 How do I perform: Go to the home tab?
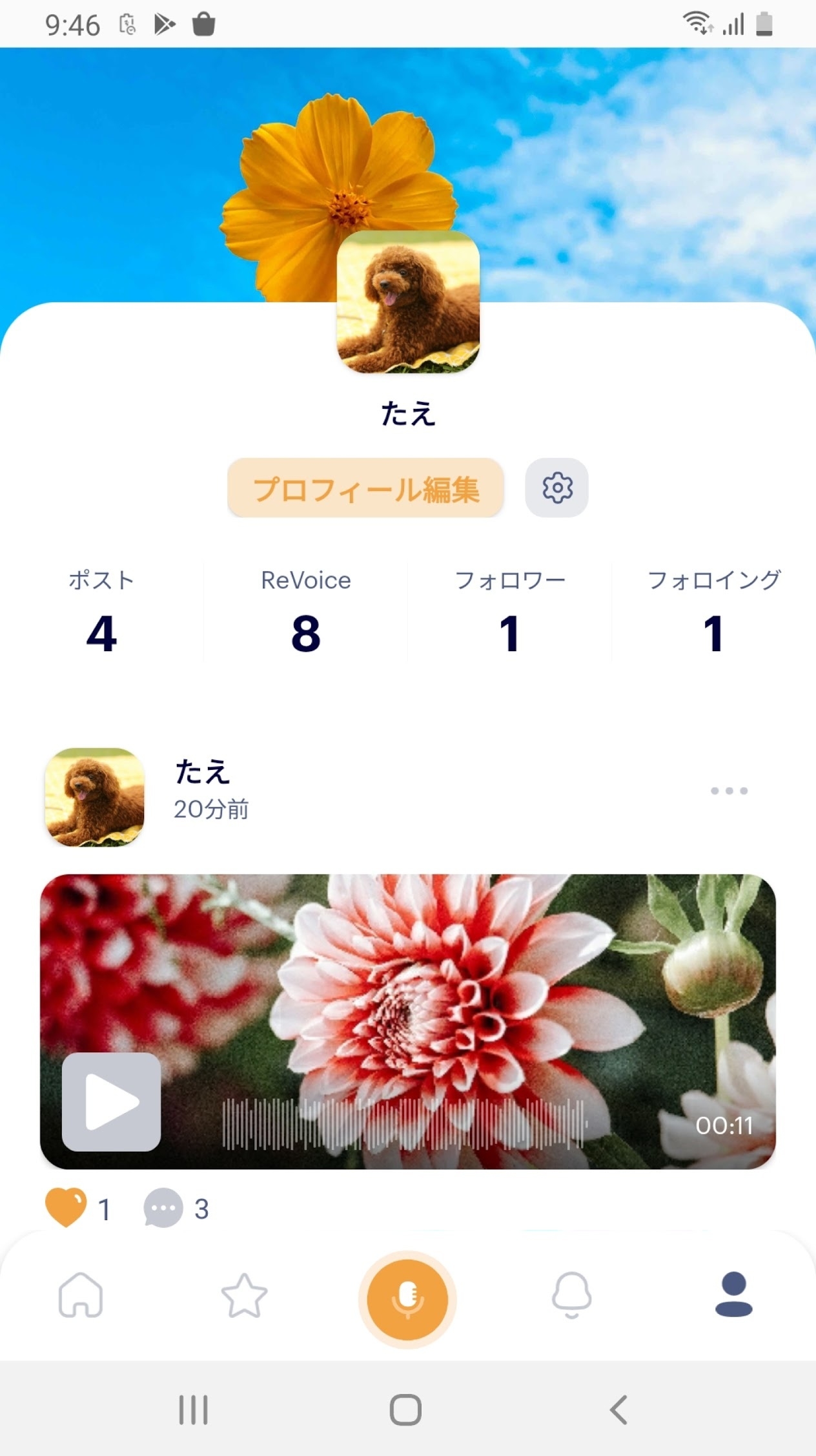(x=81, y=1295)
